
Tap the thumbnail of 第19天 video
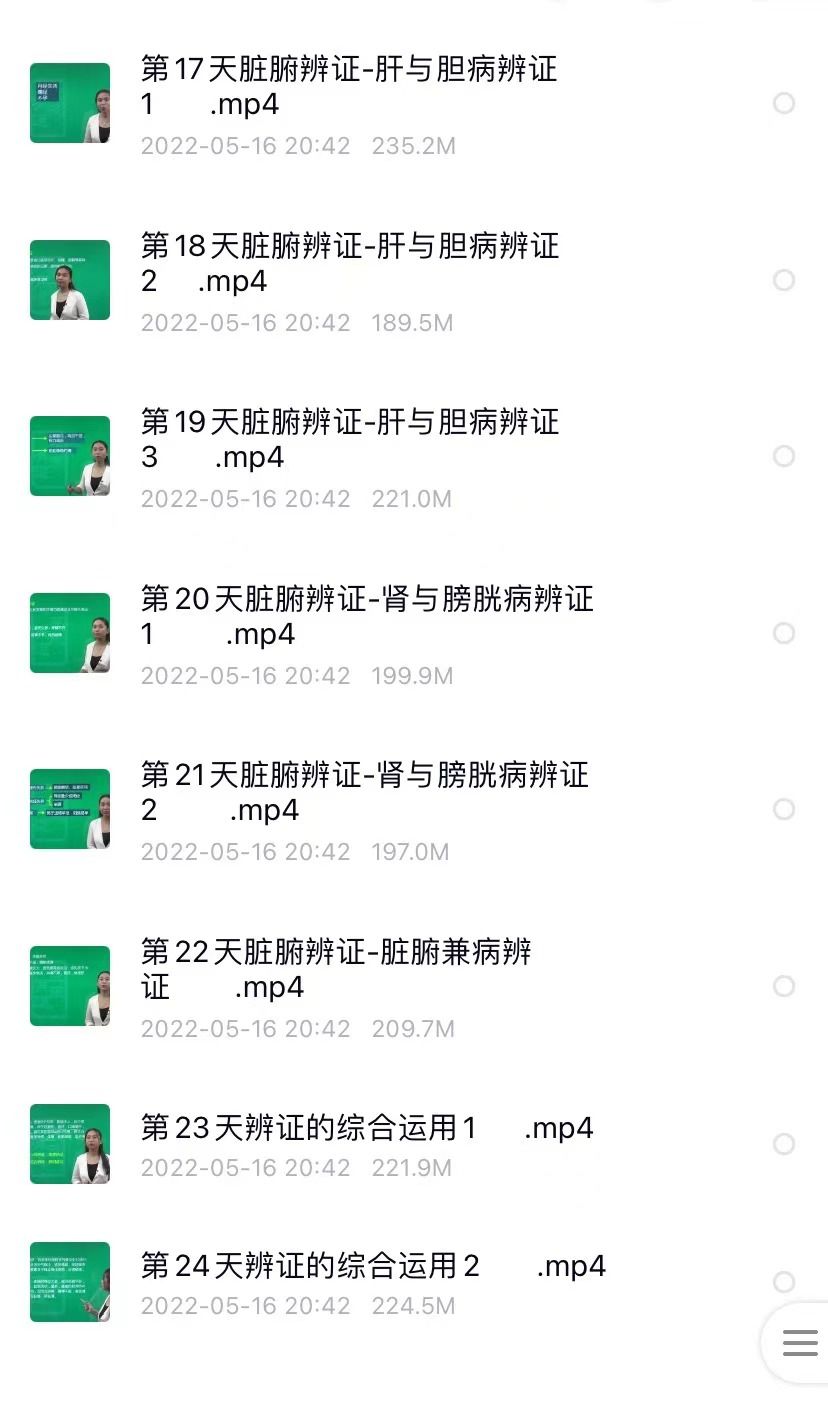click(x=70, y=456)
